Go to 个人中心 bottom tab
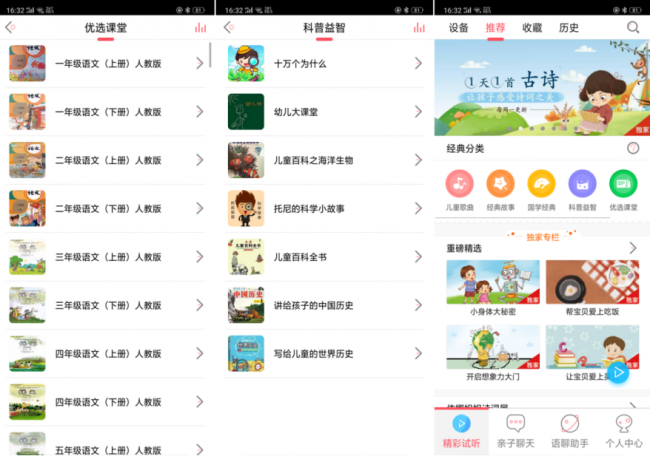The width and height of the screenshot is (650, 456). tap(623, 431)
